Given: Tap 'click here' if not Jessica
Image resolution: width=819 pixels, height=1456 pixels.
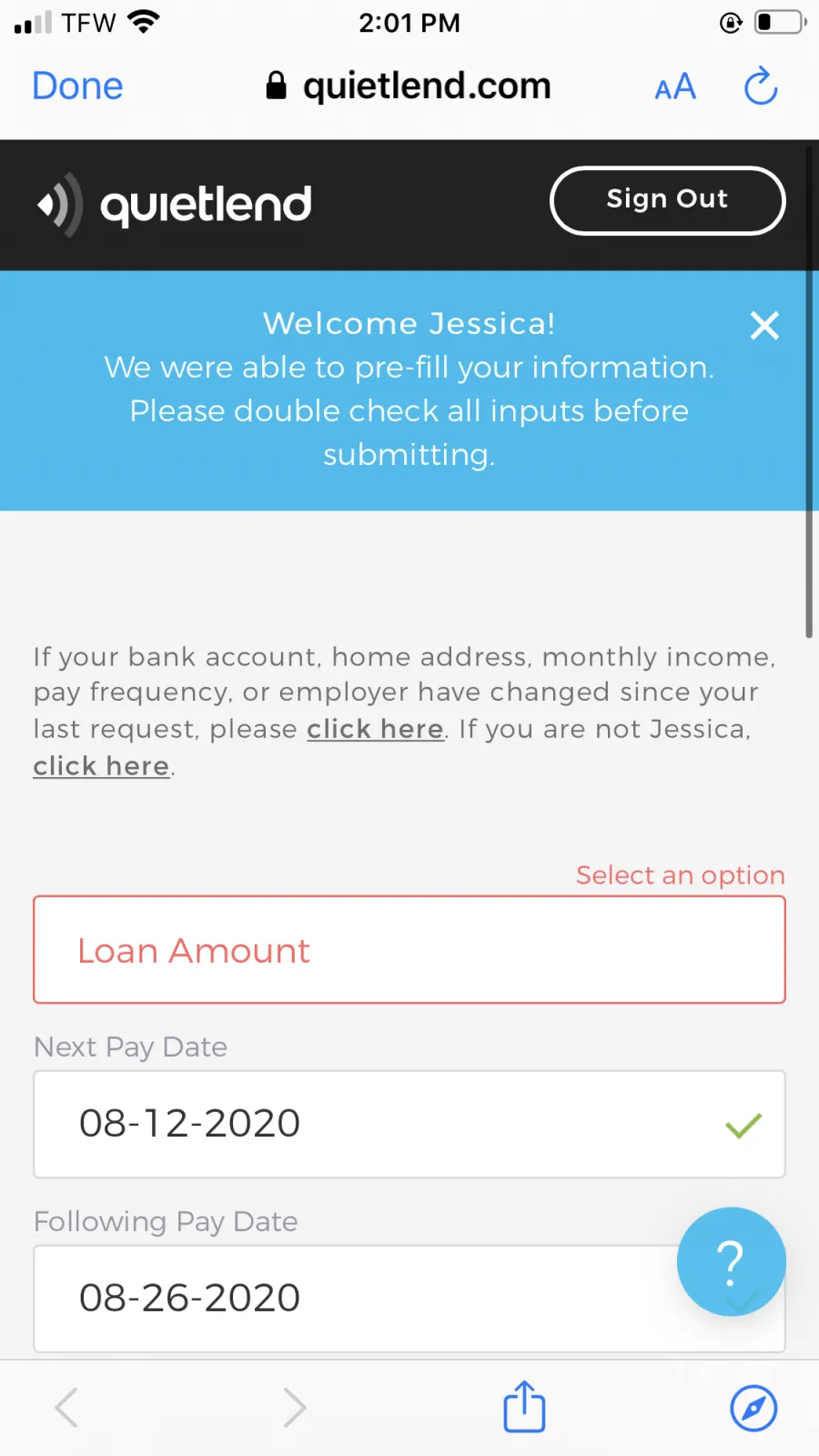Looking at the screenshot, I should coord(101,766).
